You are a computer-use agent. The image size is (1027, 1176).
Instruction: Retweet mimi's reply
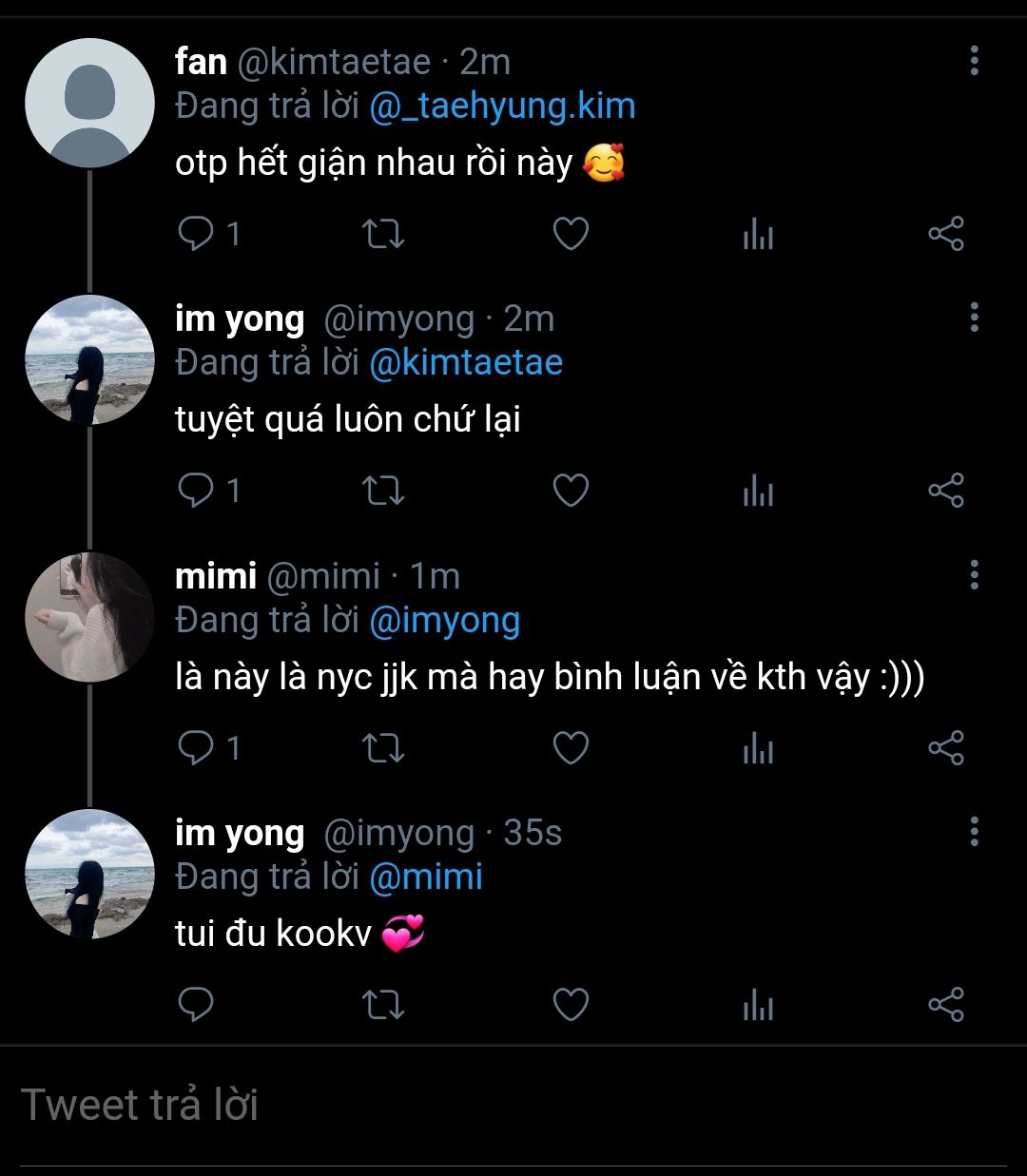tap(384, 748)
